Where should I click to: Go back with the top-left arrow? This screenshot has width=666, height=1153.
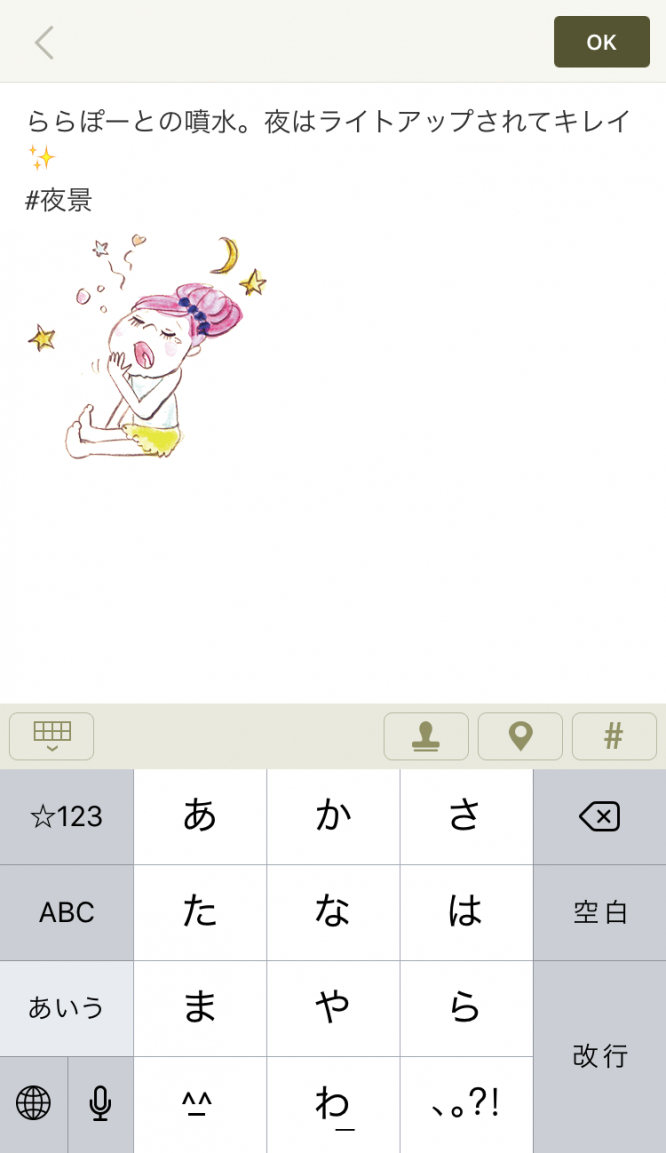coord(44,43)
